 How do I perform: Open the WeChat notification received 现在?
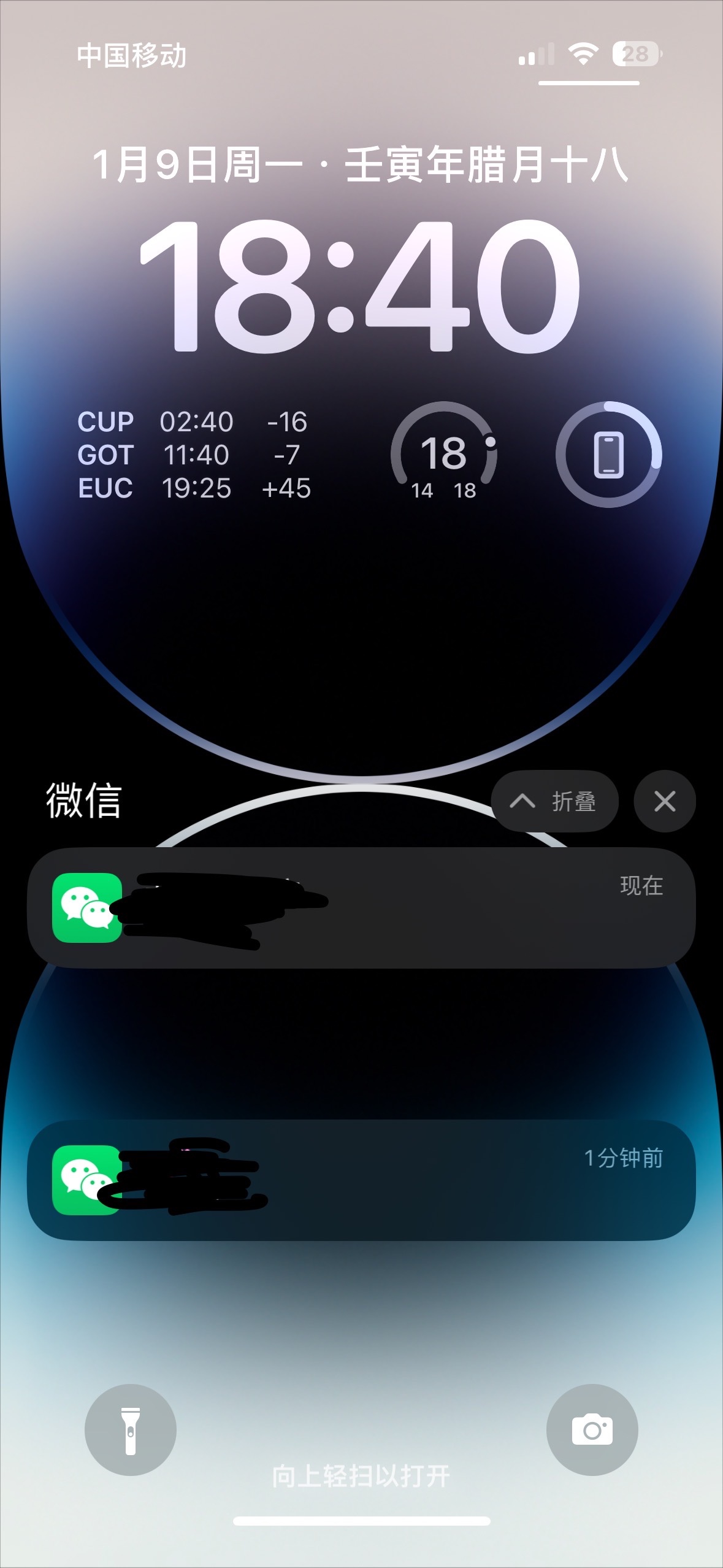[362, 908]
